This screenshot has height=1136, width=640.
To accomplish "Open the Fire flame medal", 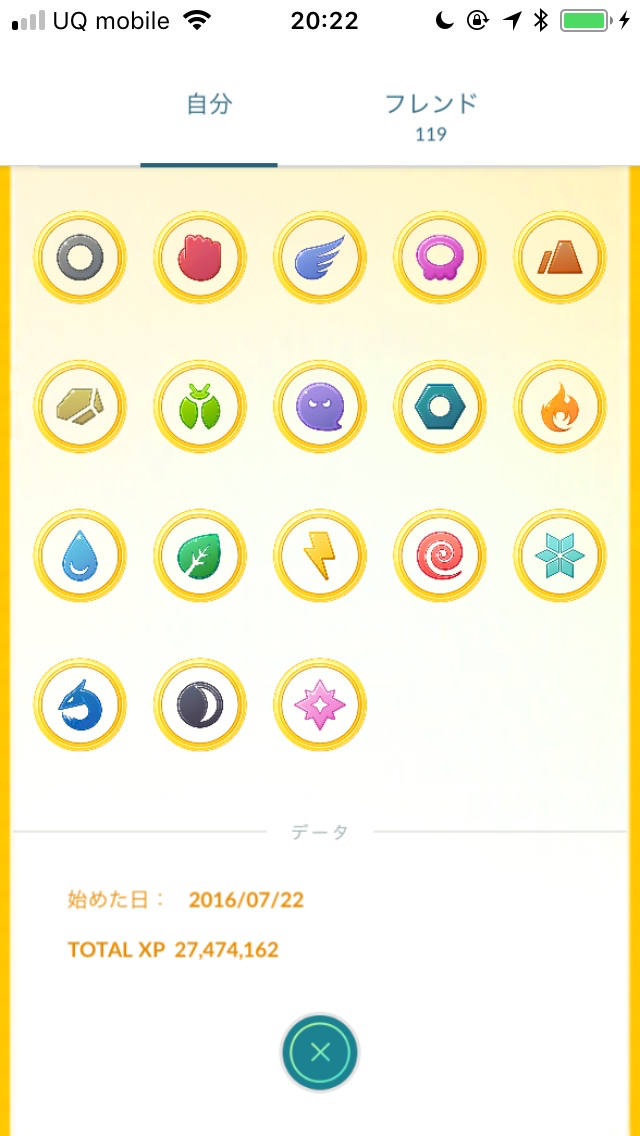I will pyautogui.click(x=560, y=407).
